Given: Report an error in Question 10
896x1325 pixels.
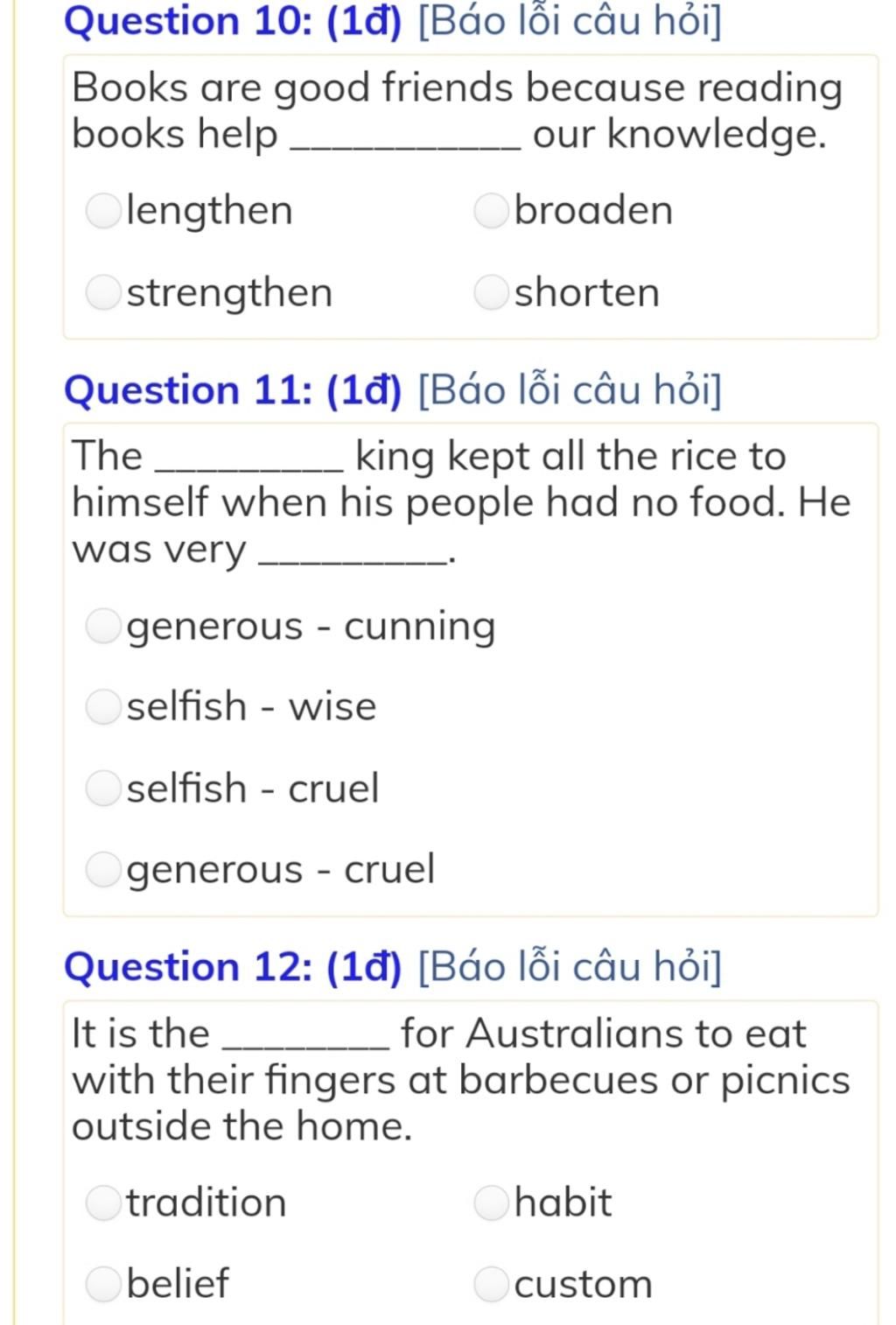Looking at the screenshot, I should pyautogui.click(x=570, y=21).
